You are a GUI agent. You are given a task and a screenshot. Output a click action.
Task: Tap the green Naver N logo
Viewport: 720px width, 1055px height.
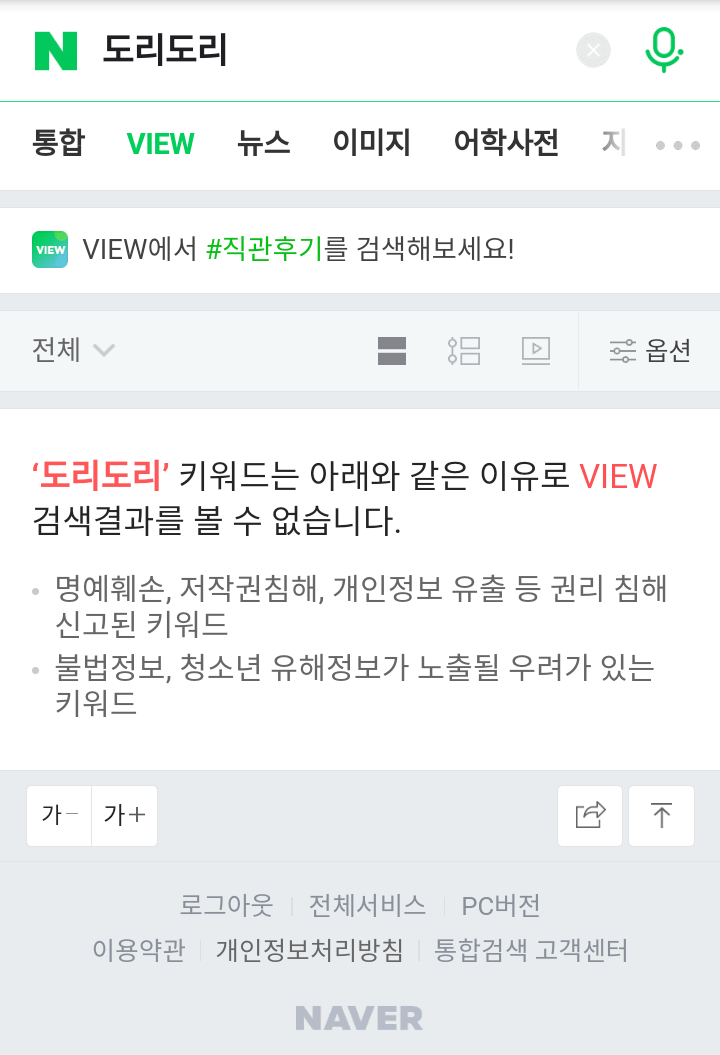tap(56, 50)
